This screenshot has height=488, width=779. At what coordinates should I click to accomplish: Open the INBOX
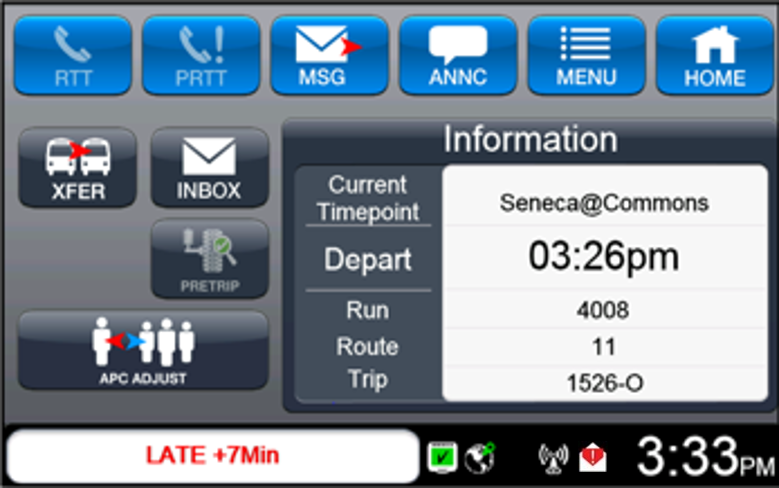(x=209, y=168)
